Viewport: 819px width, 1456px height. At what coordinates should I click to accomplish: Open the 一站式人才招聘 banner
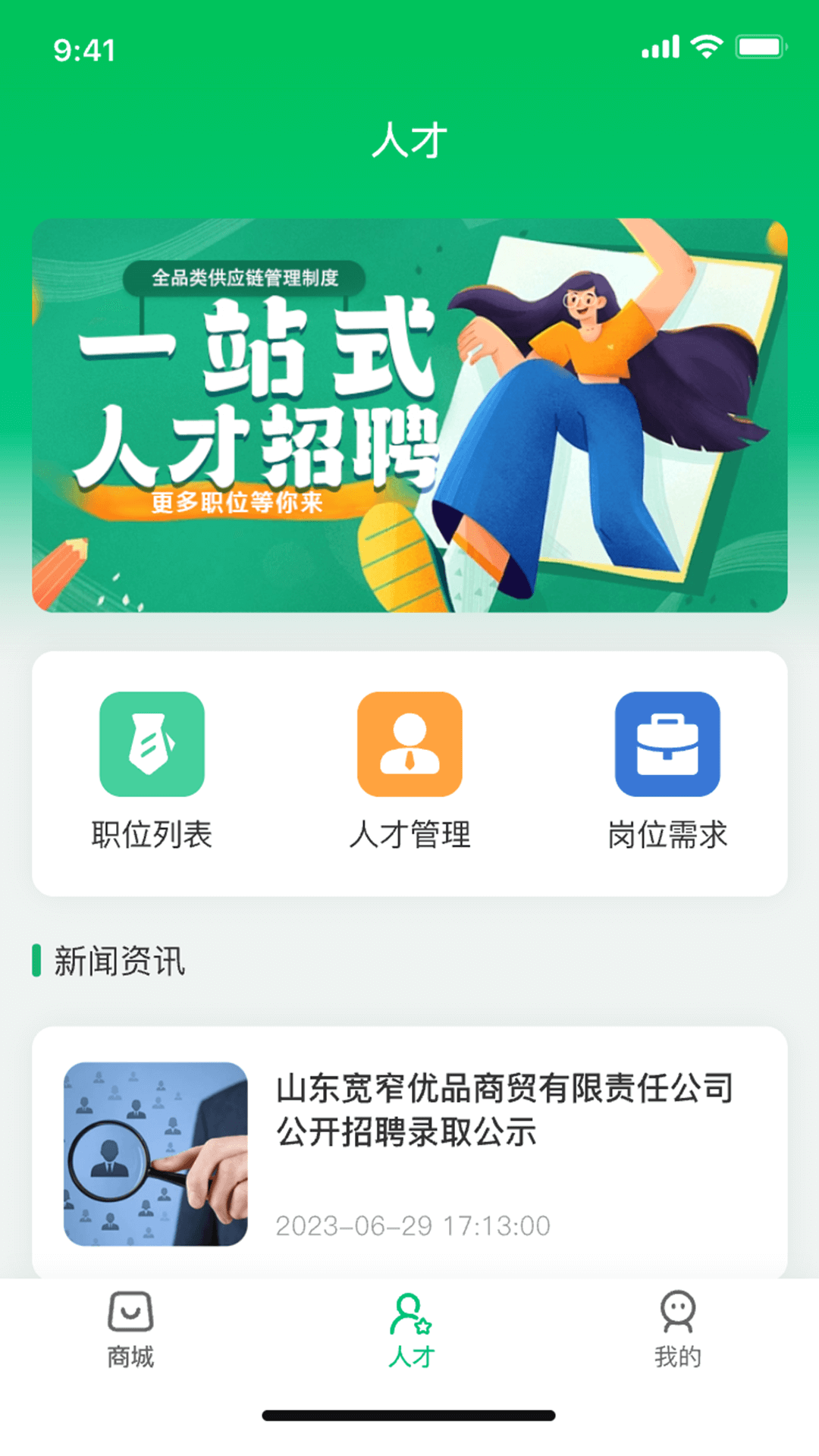409,415
